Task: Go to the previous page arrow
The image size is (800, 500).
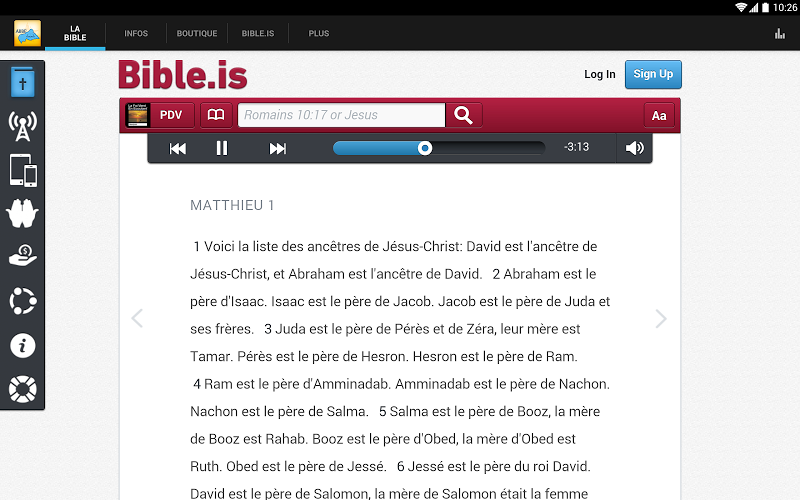Action: click(138, 319)
